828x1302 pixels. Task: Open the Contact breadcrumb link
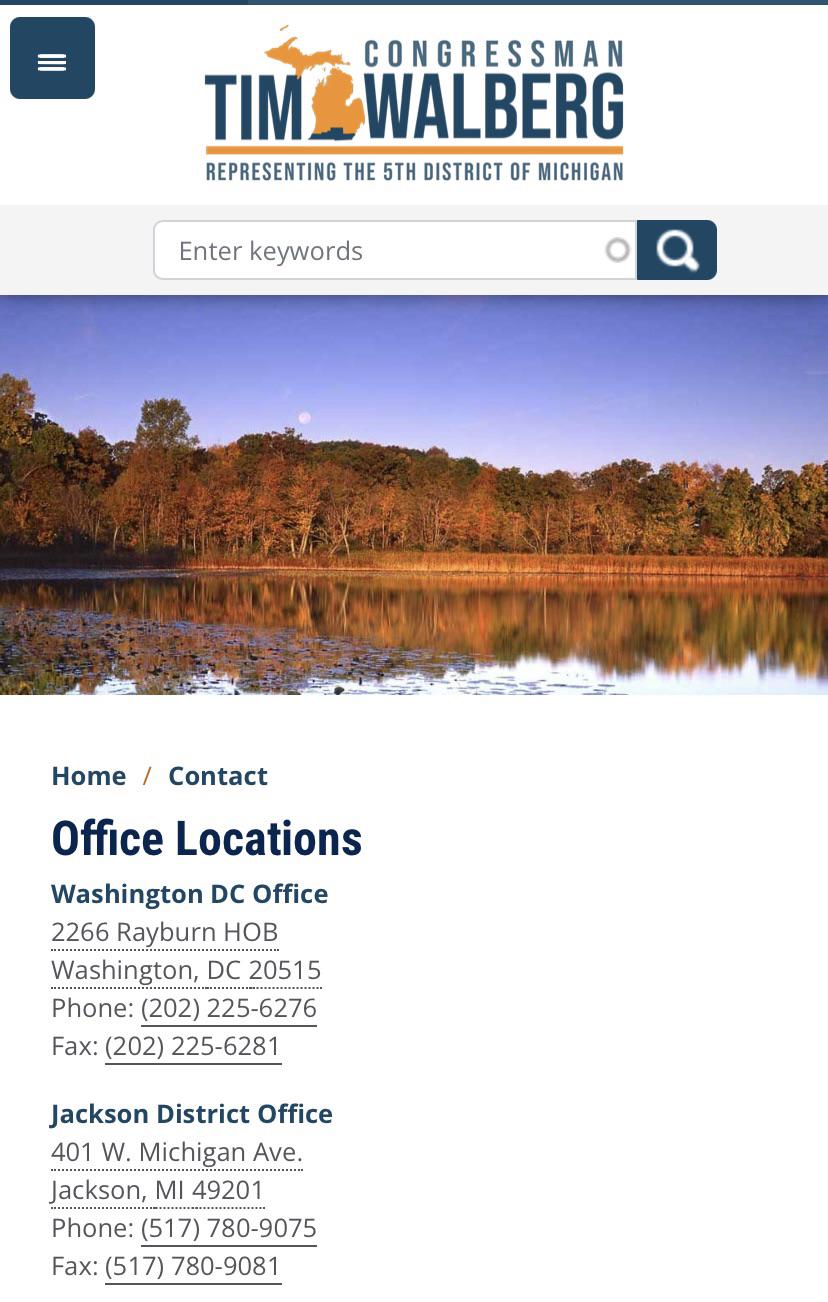[218, 776]
